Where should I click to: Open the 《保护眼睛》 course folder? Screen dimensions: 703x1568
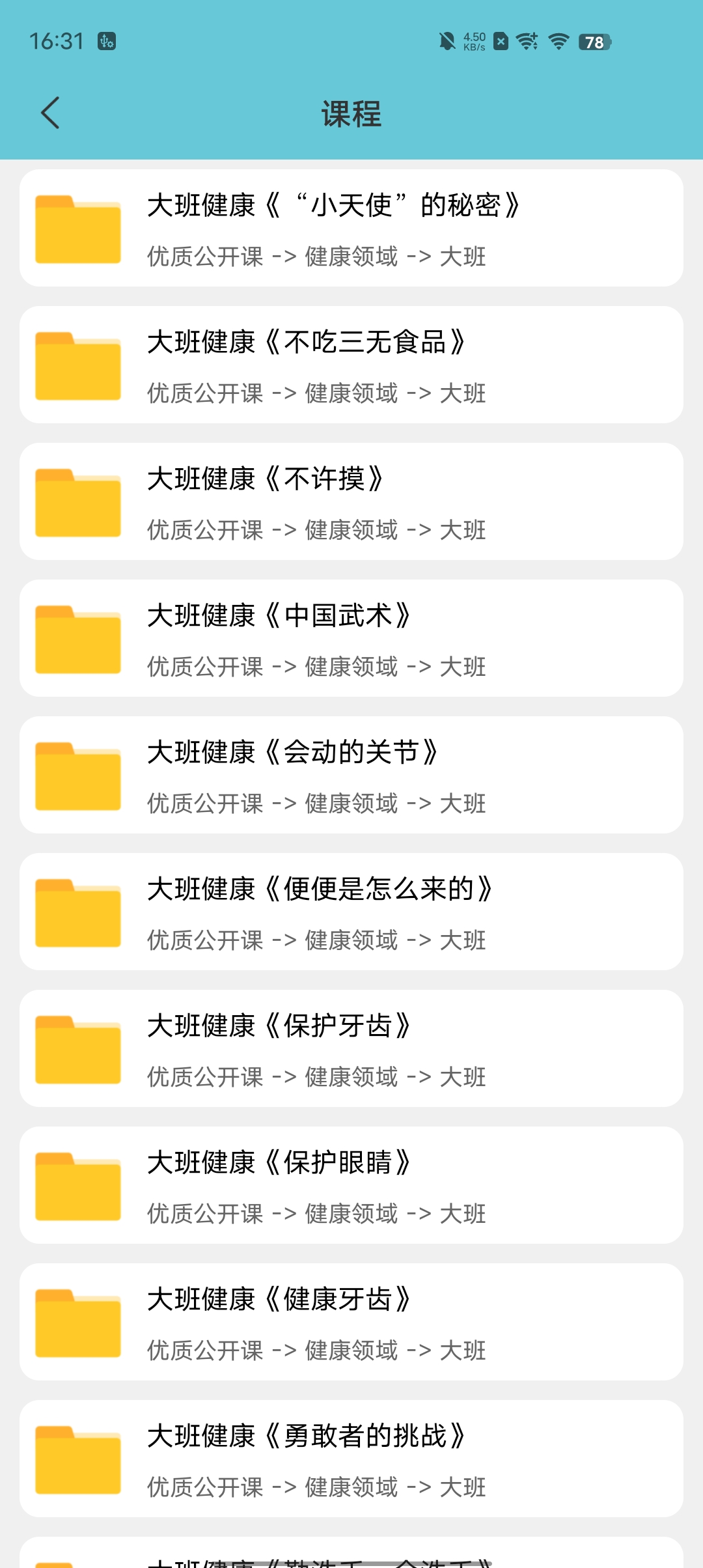[351, 1185]
